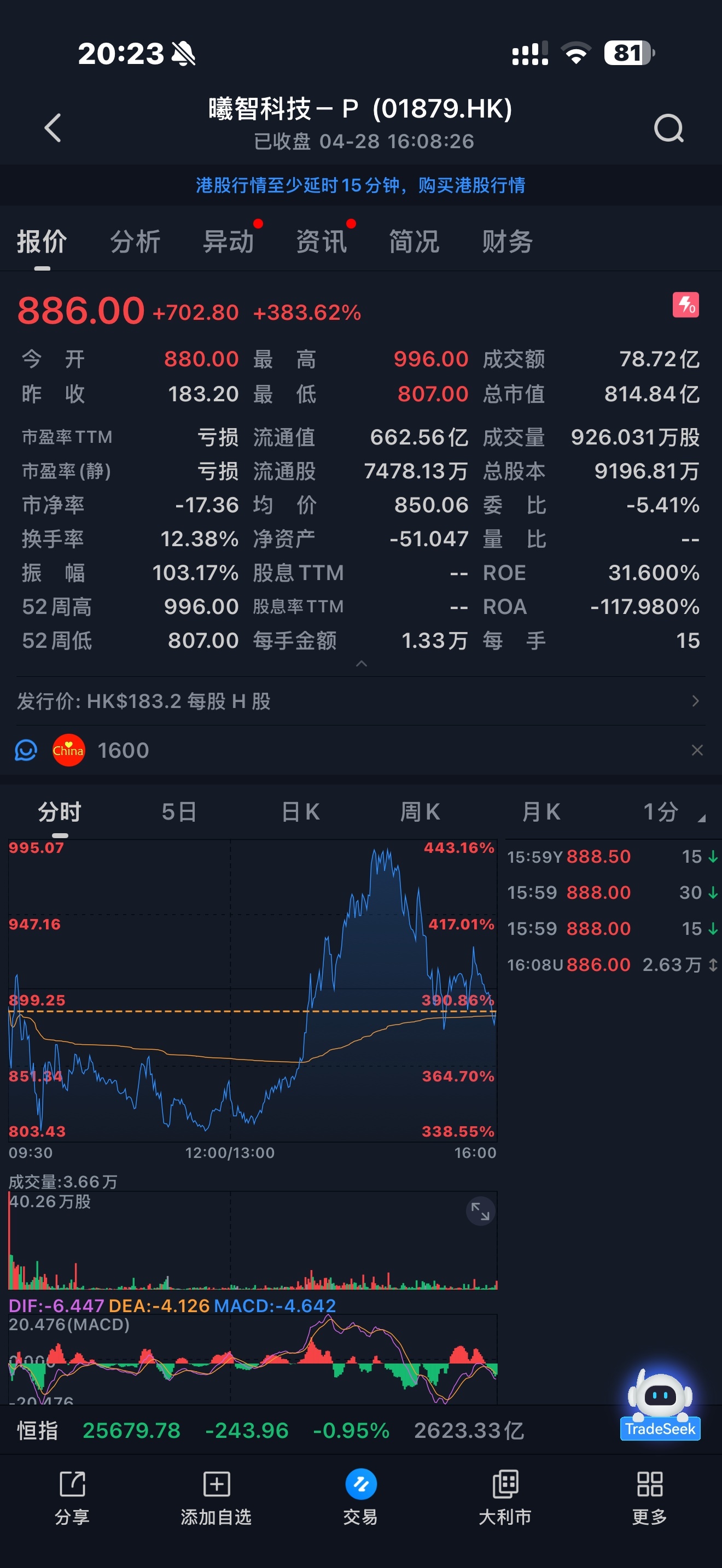The height and width of the screenshot is (1568, 722).
Task: Open the 财务 tab
Action: [507, 242]
